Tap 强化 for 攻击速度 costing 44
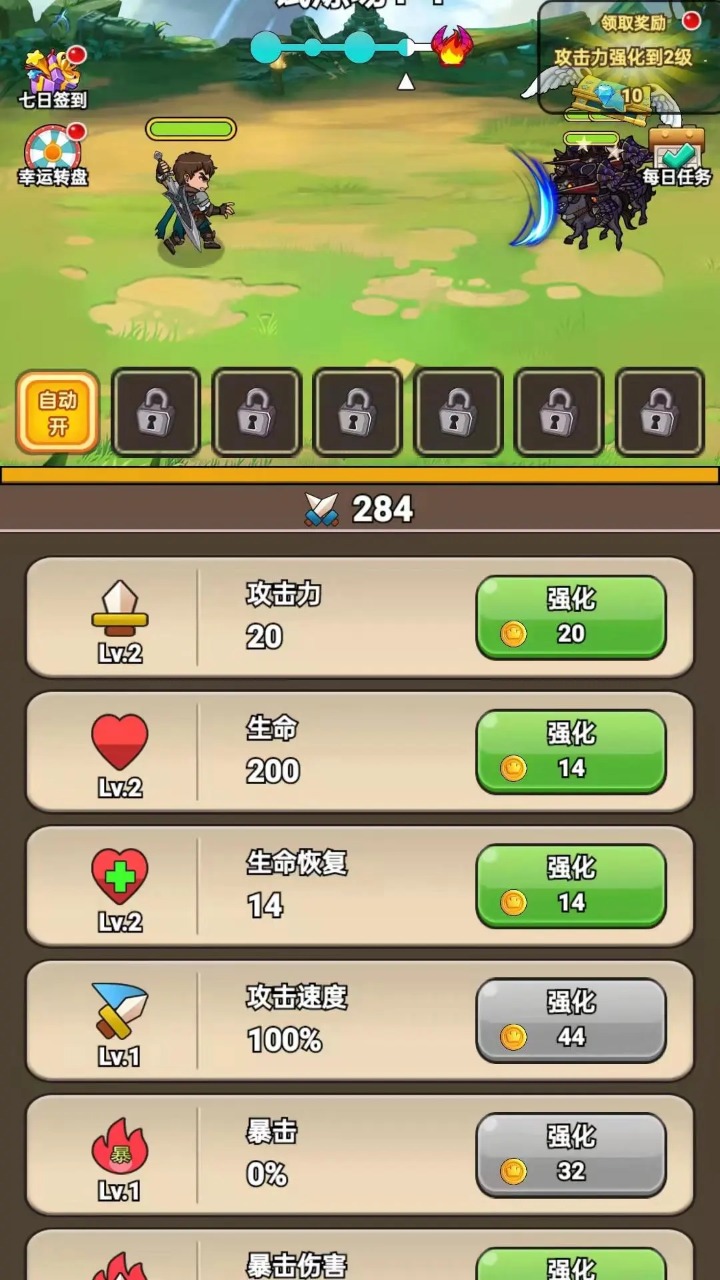 coord(570,1020)
